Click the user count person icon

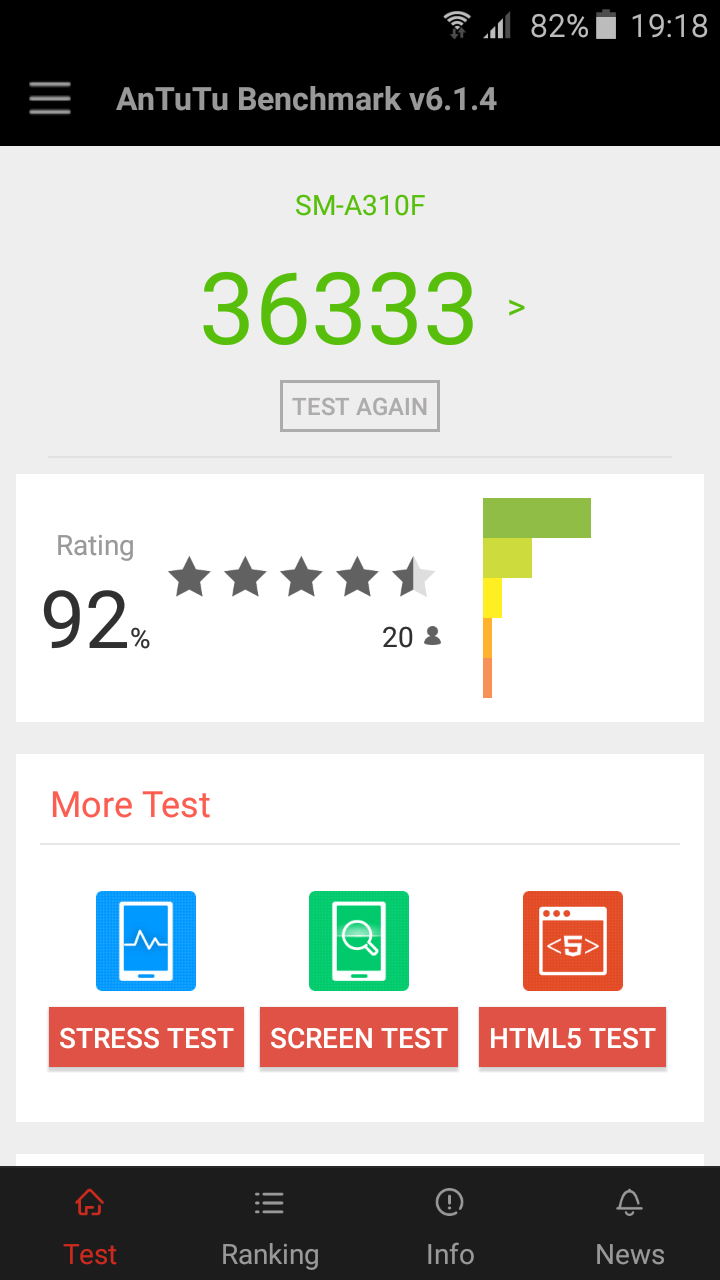[432, 637]
